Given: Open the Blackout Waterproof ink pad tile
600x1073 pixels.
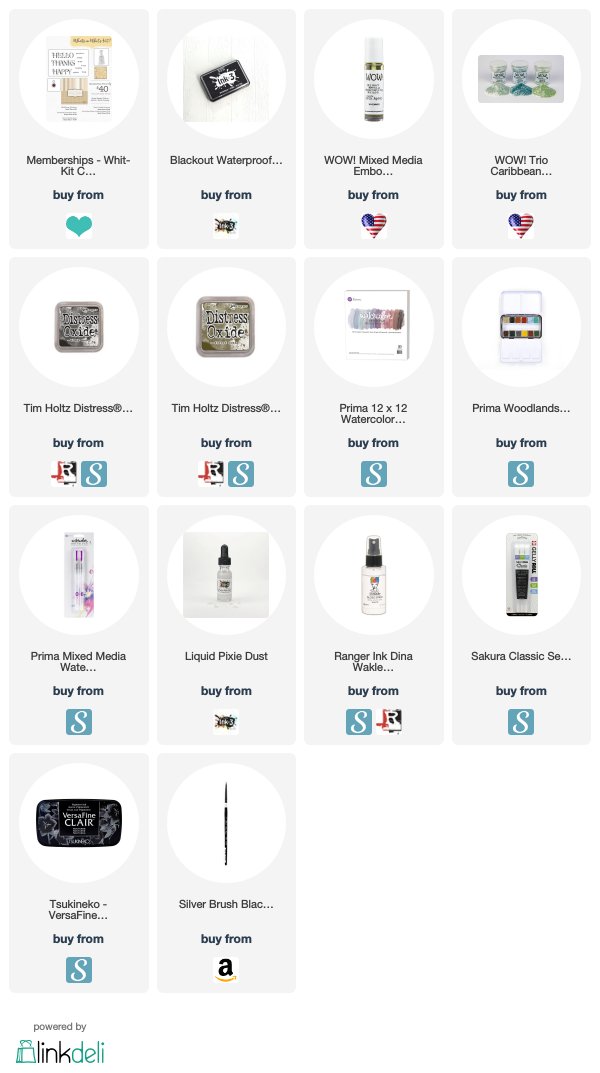Looking at the screenshot, I should coord(226,79).
